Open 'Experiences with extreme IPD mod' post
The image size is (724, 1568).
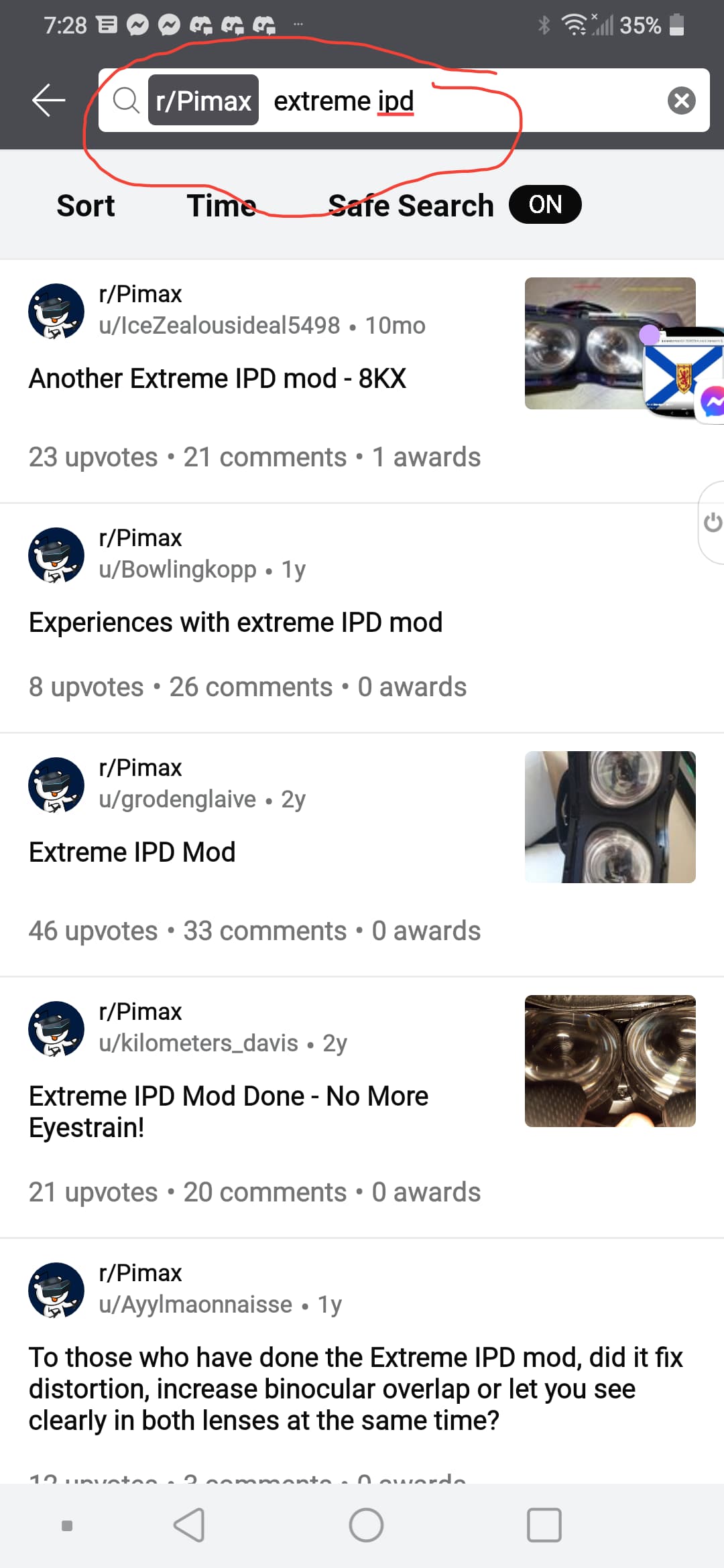(235, 623)
